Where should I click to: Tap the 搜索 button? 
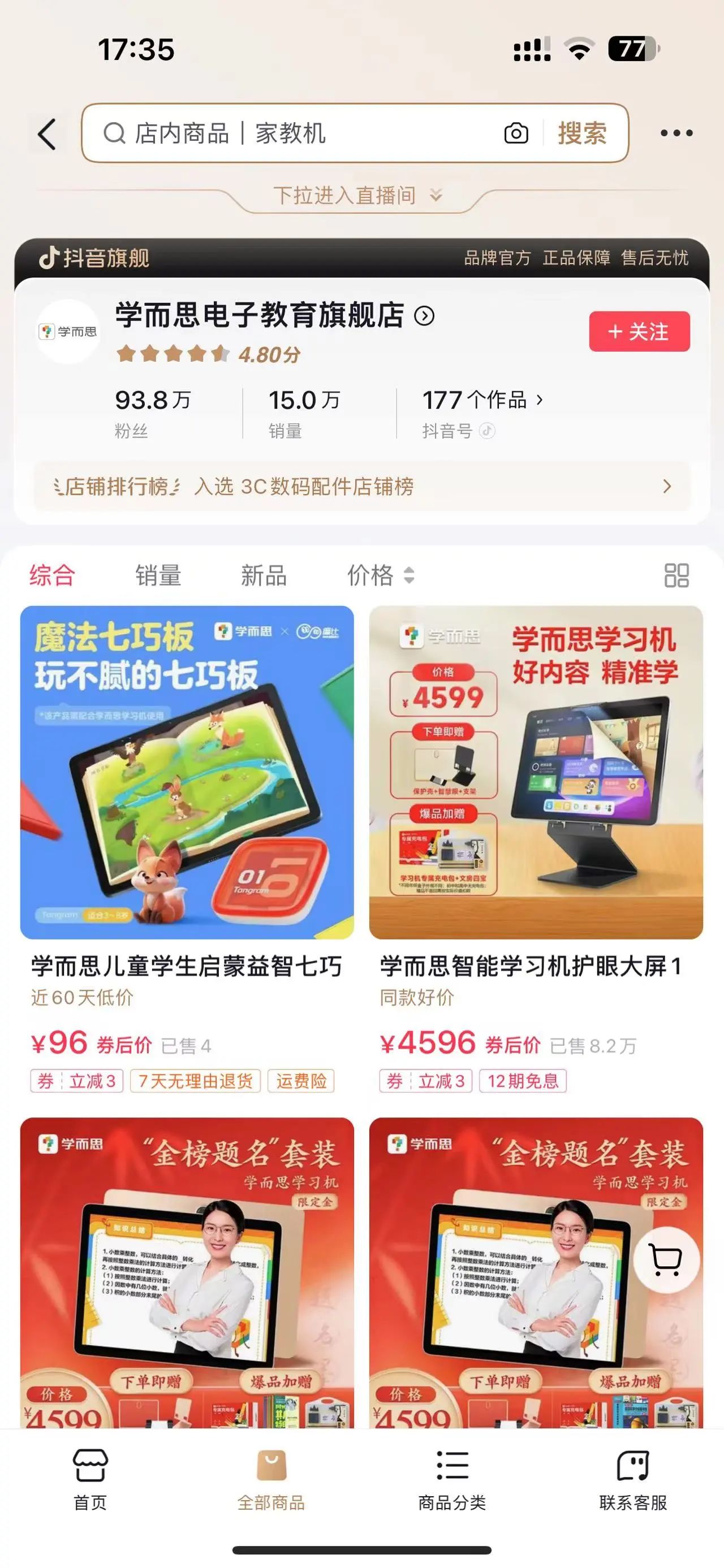[x=582, y=134]
